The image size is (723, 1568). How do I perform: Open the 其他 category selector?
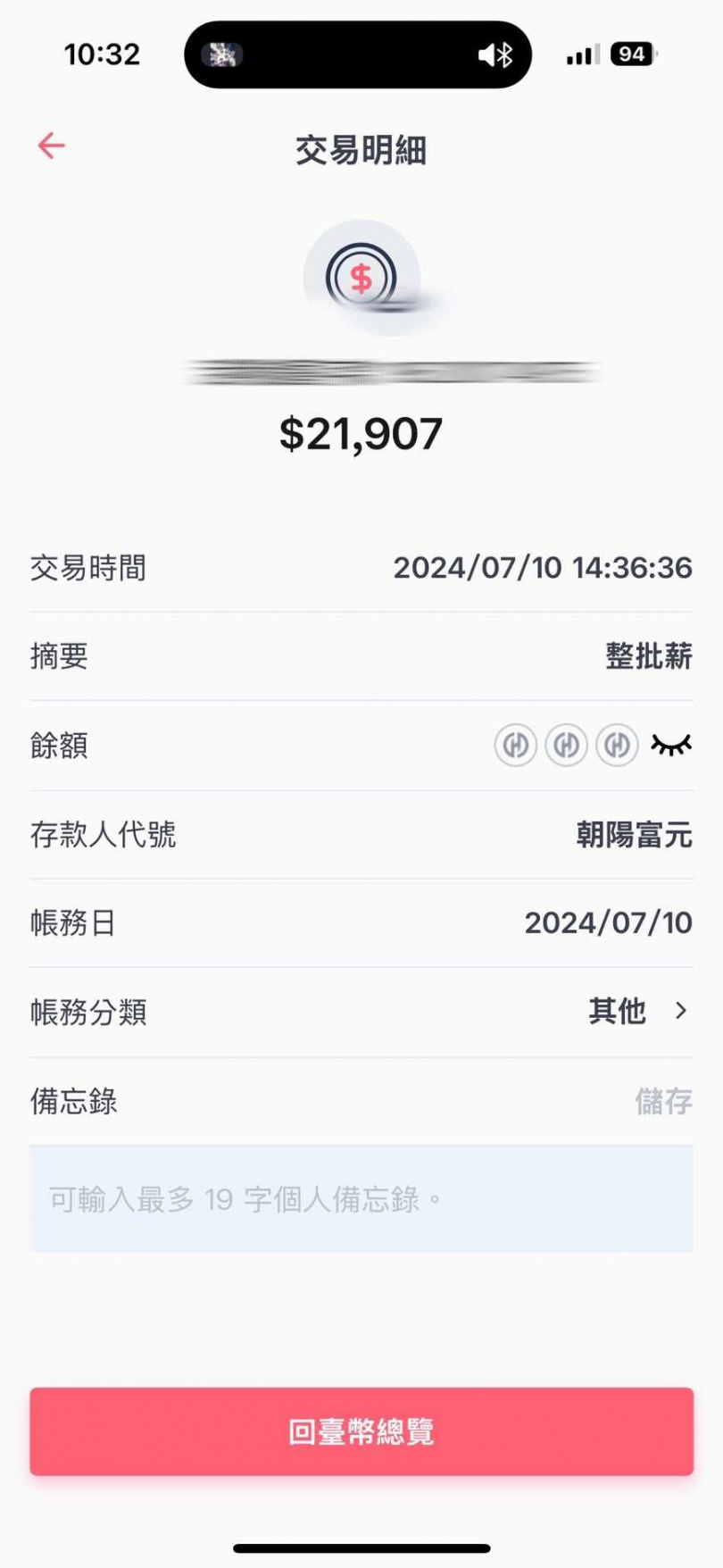[x=618, y=1012]
